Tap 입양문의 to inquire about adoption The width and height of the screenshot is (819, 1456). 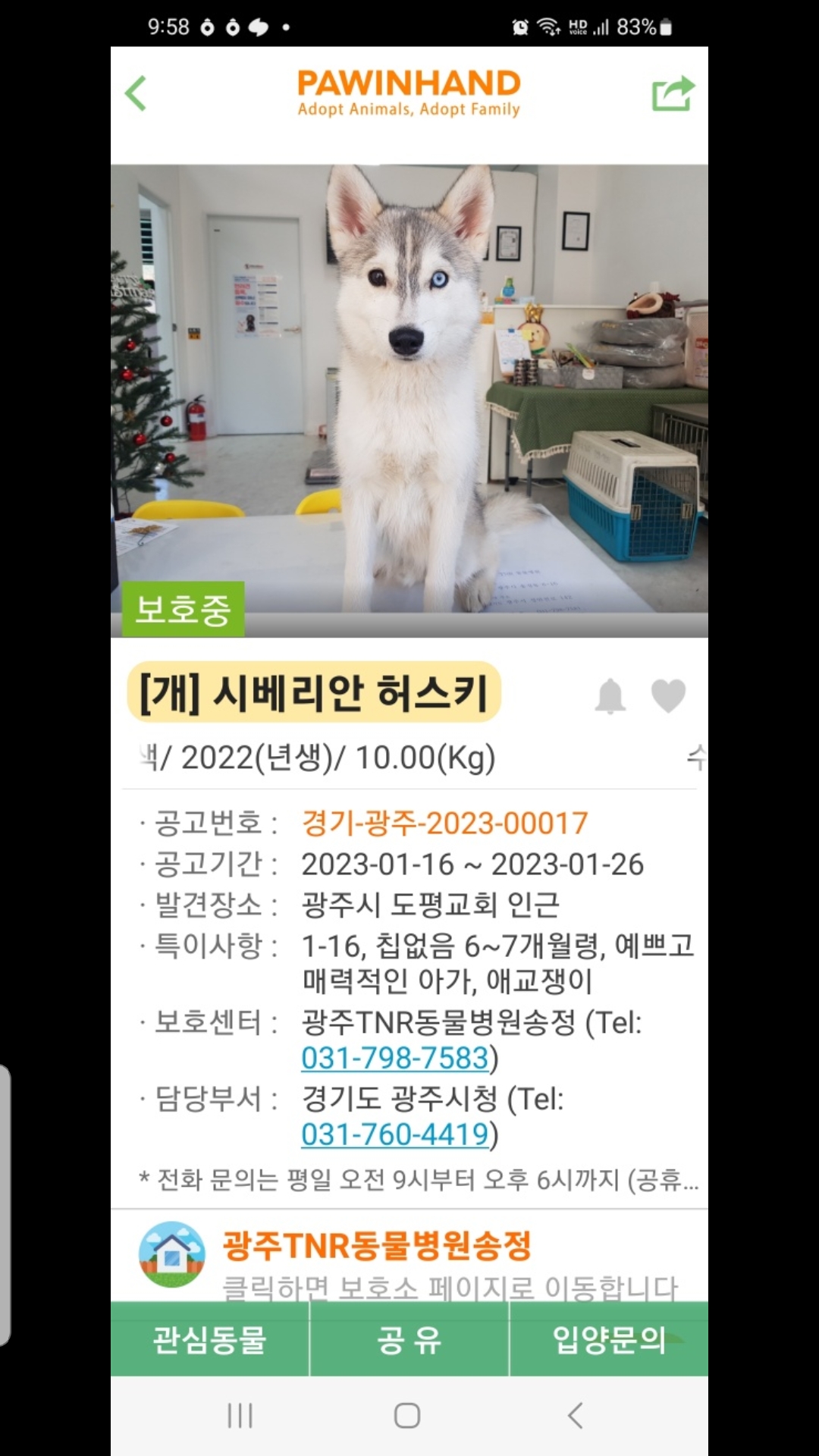click(x=609, y=1339)
